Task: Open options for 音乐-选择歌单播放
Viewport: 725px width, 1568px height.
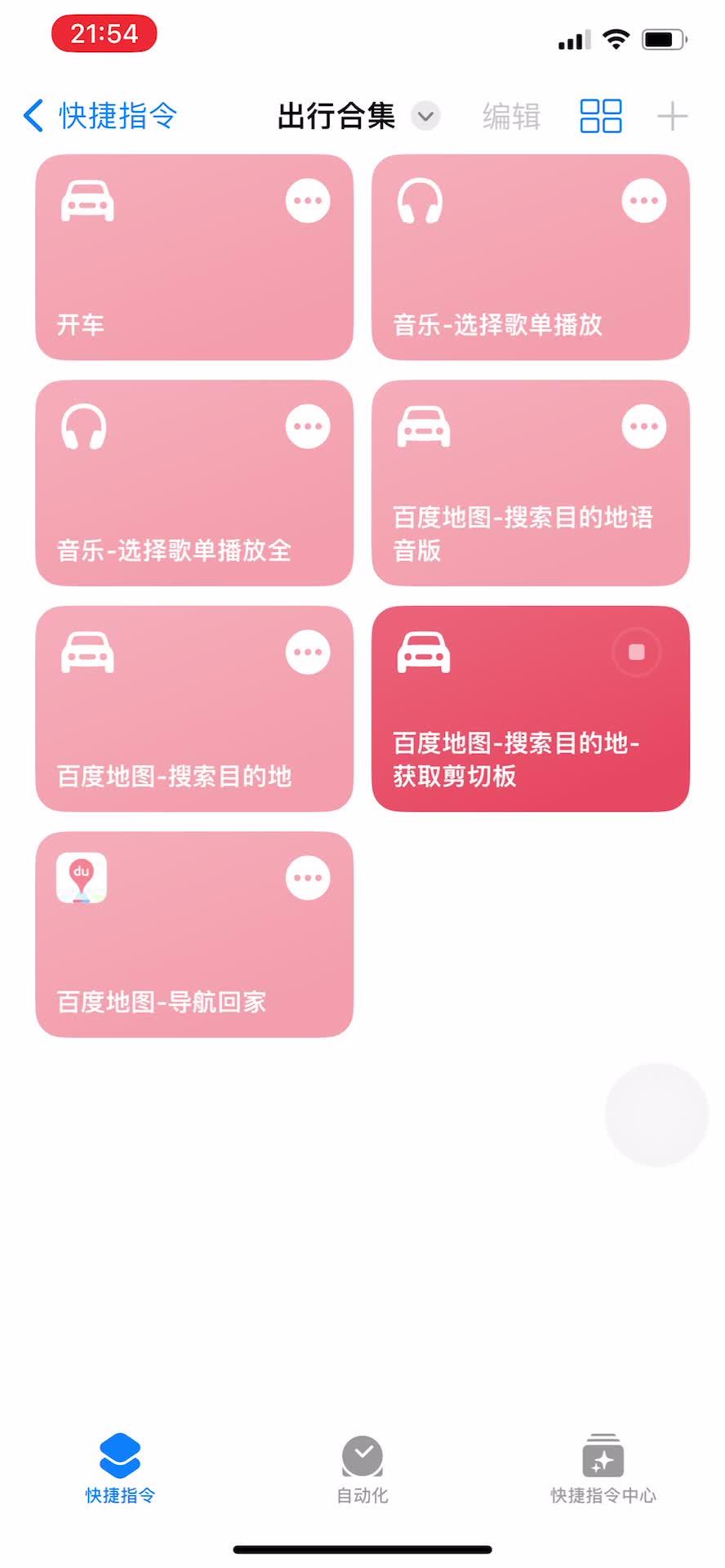Action: (x=644, y=201)
